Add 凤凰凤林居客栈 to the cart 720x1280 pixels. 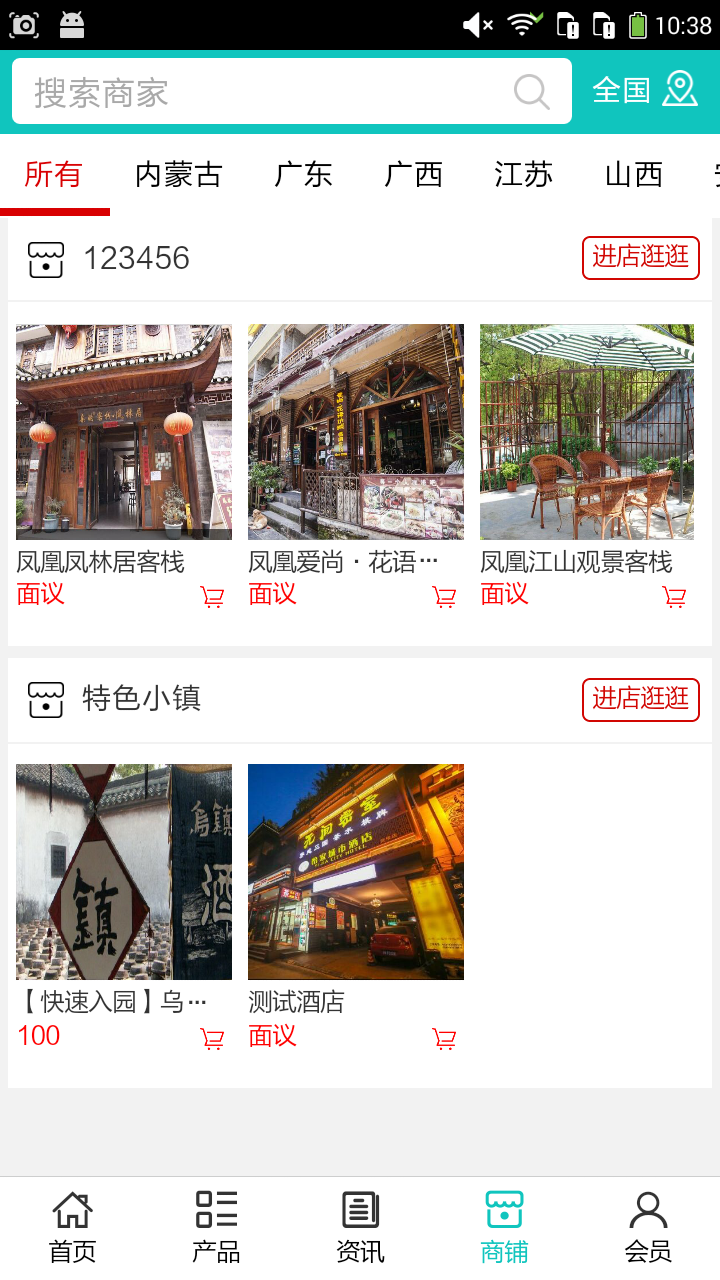tap(212, 597)
